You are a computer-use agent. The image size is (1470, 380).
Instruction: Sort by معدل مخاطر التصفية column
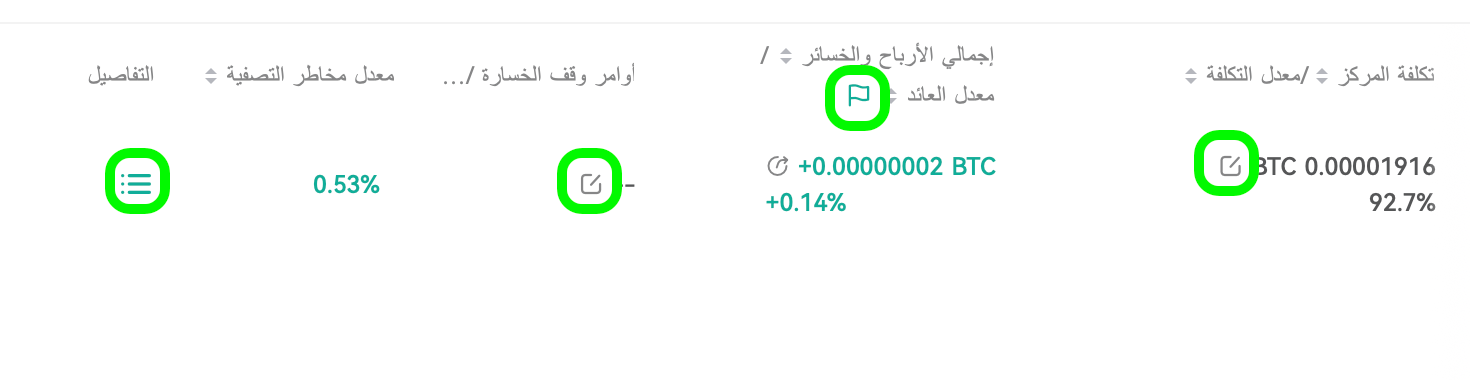(210, 76)
